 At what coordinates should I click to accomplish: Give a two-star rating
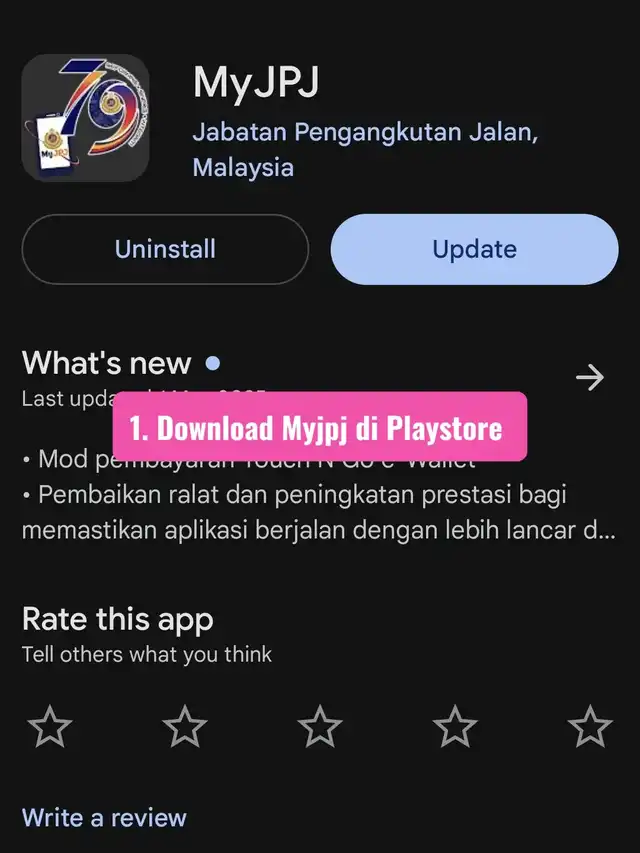(x=185, y=726)
